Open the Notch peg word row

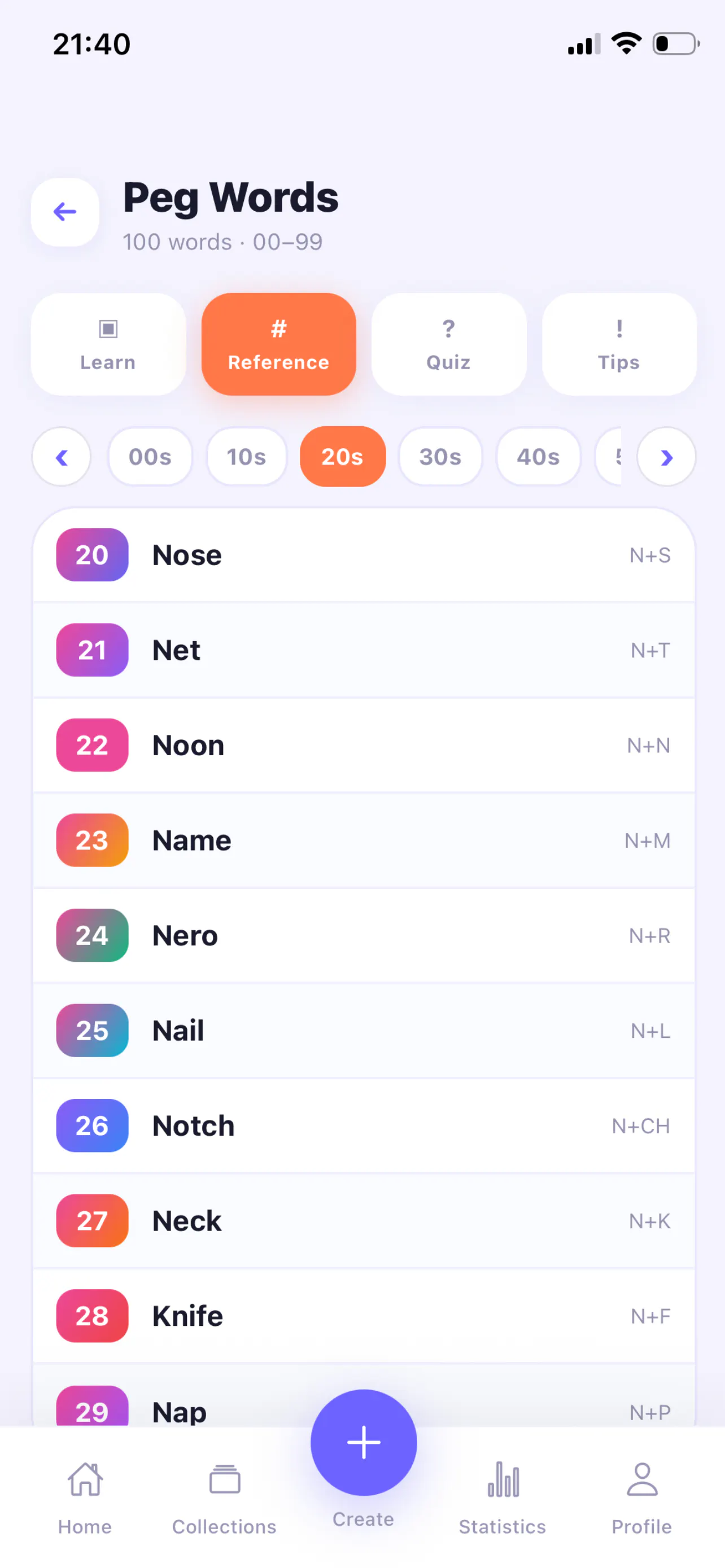tap(364, 1126)
